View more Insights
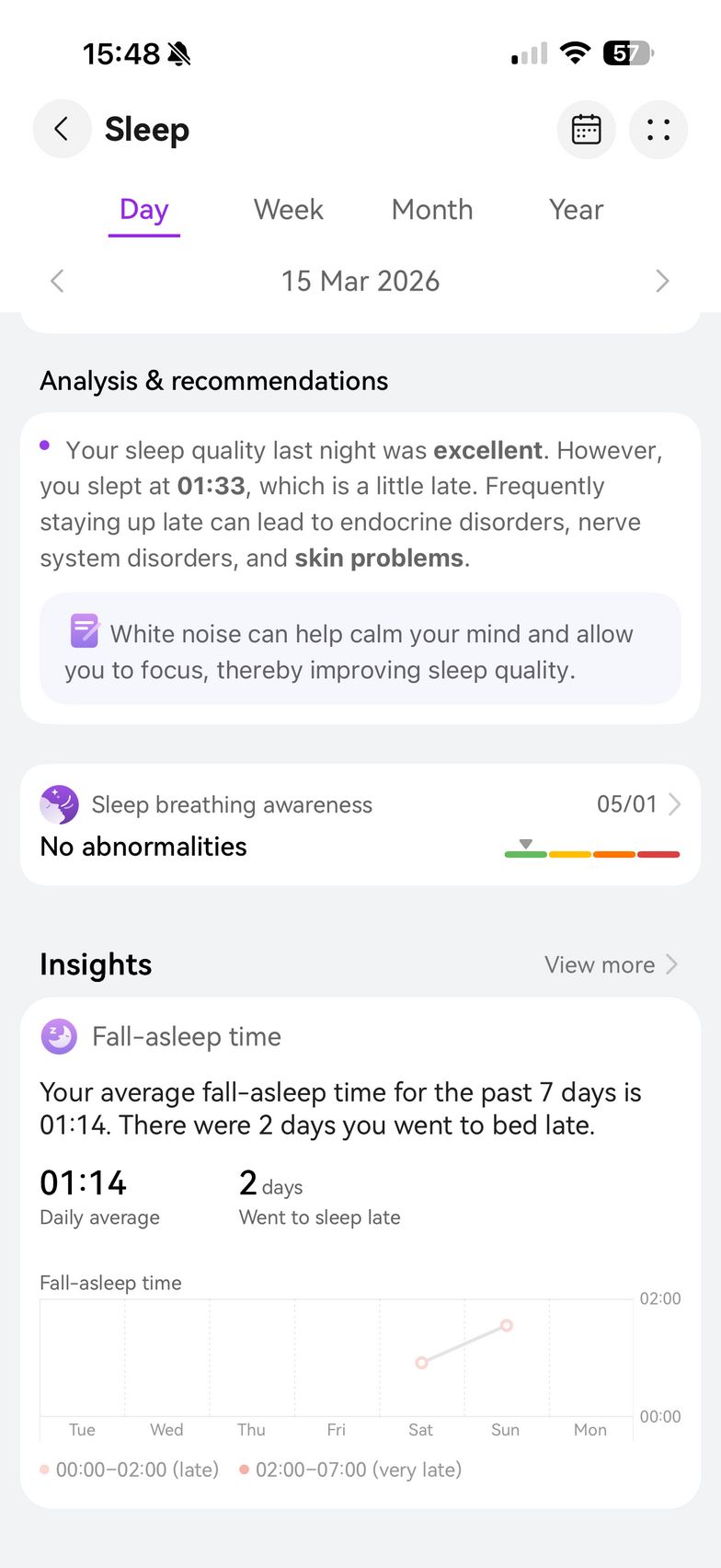The image size is (721, 1568). (611, 964)
